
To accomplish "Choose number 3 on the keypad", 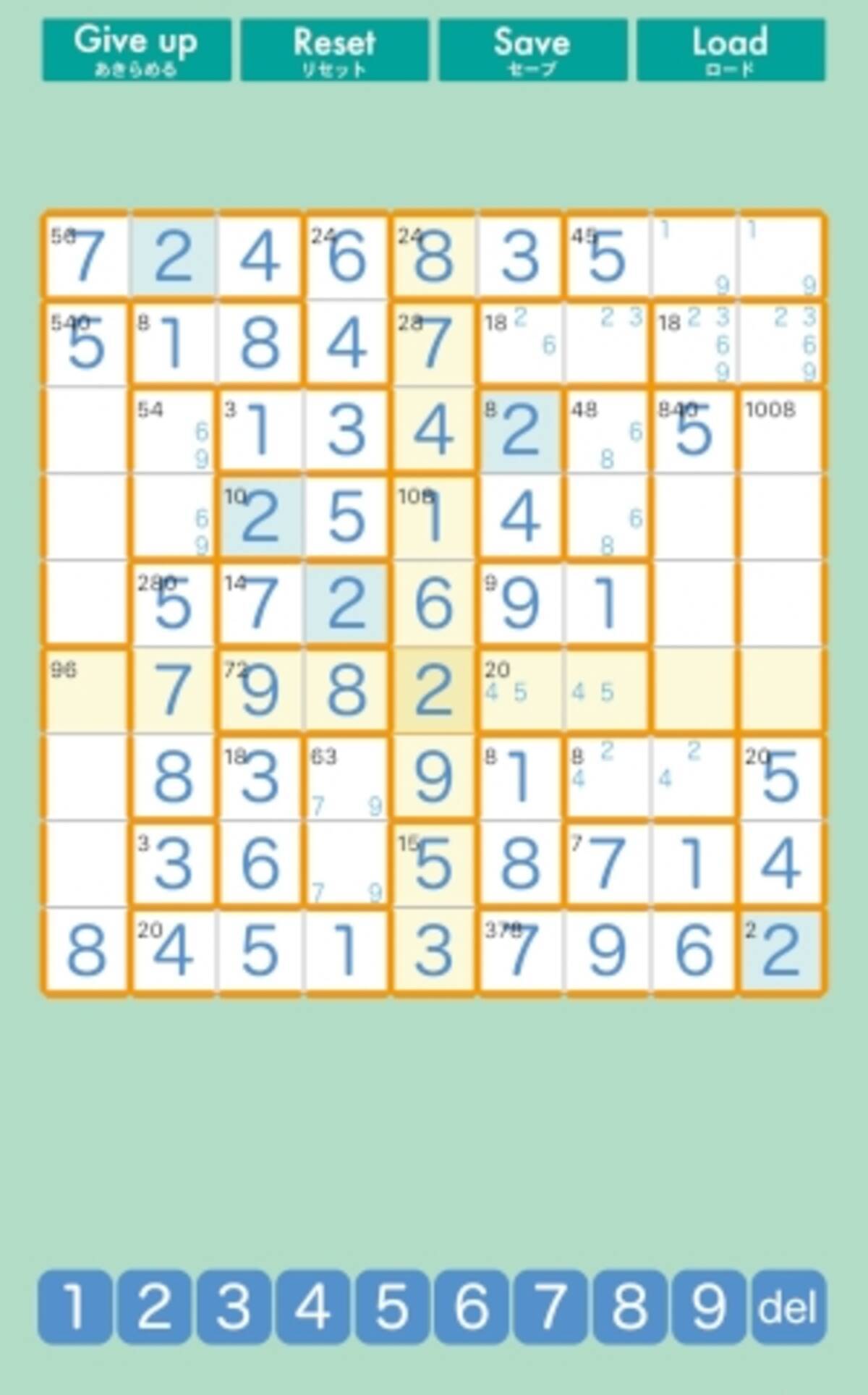I will (x=233, y=1307).
